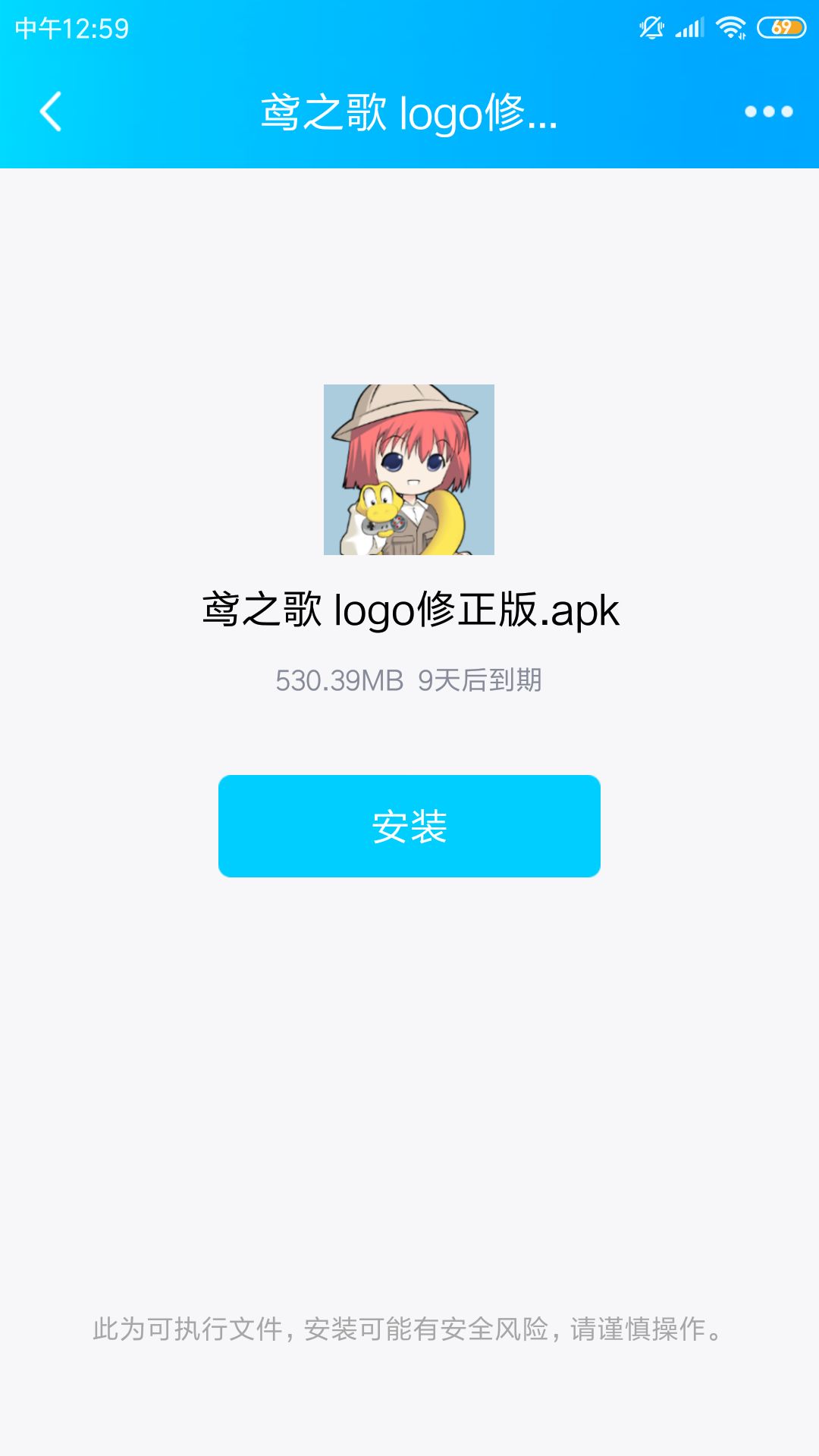Tap the file size label 530.39MB

[x=340, y=681]
